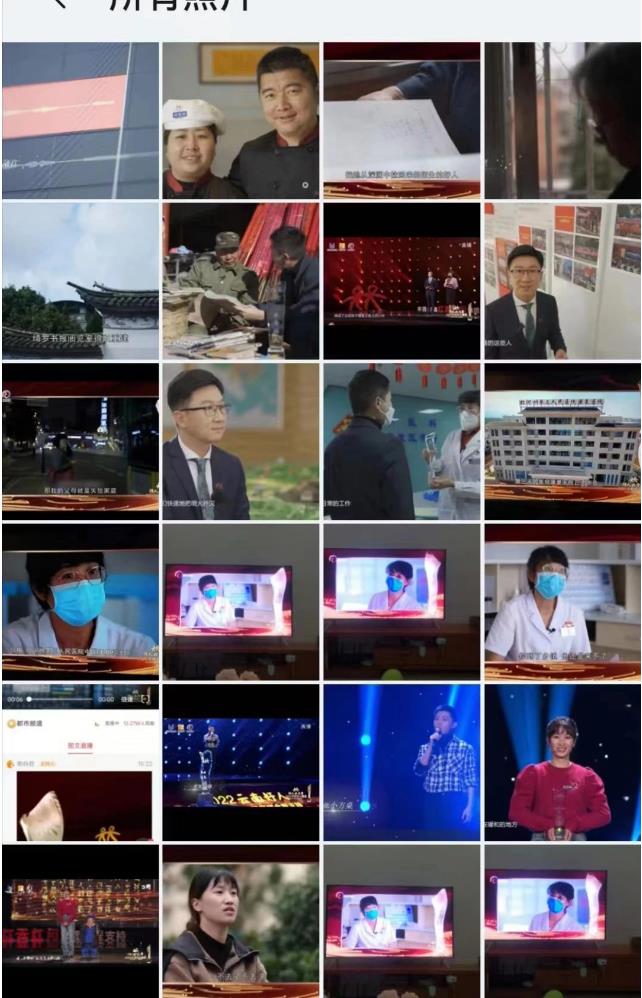Open the photo of two chefs
Screen dimensions: 642x998
(241, 120)
